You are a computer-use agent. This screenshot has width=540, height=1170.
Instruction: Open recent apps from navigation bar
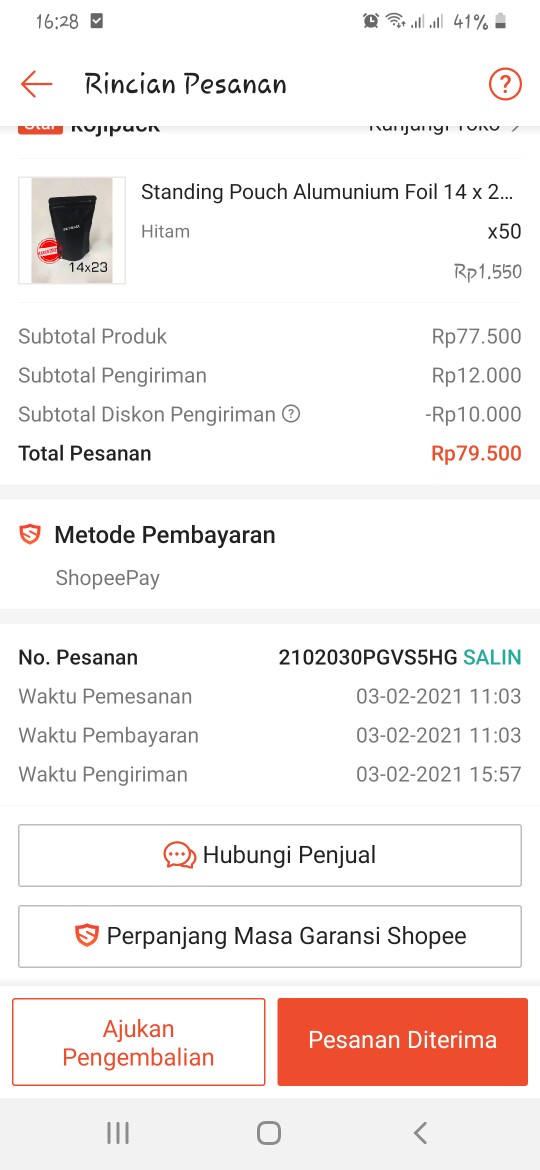pos(118,1133)
